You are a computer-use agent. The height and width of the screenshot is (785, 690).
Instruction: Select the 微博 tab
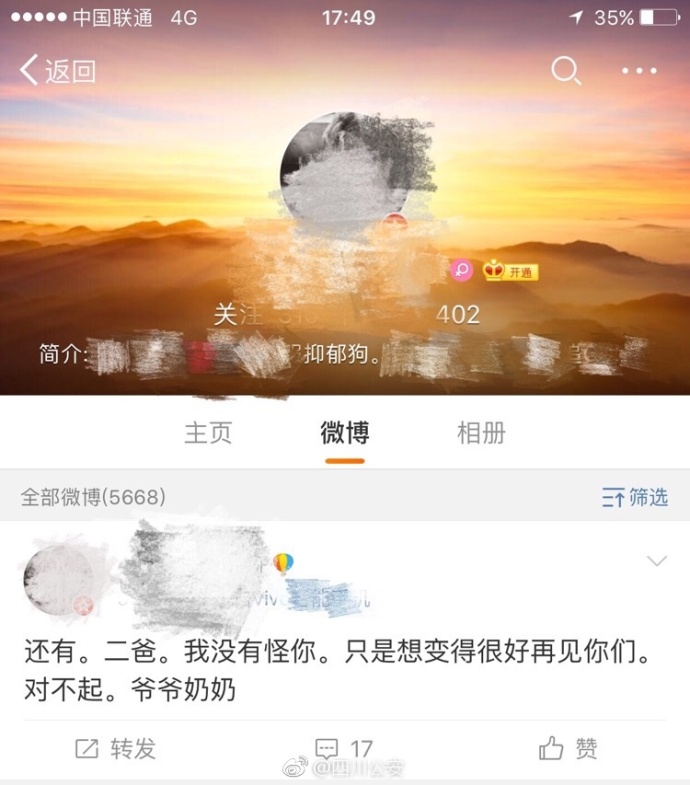(x=344, y=433)
